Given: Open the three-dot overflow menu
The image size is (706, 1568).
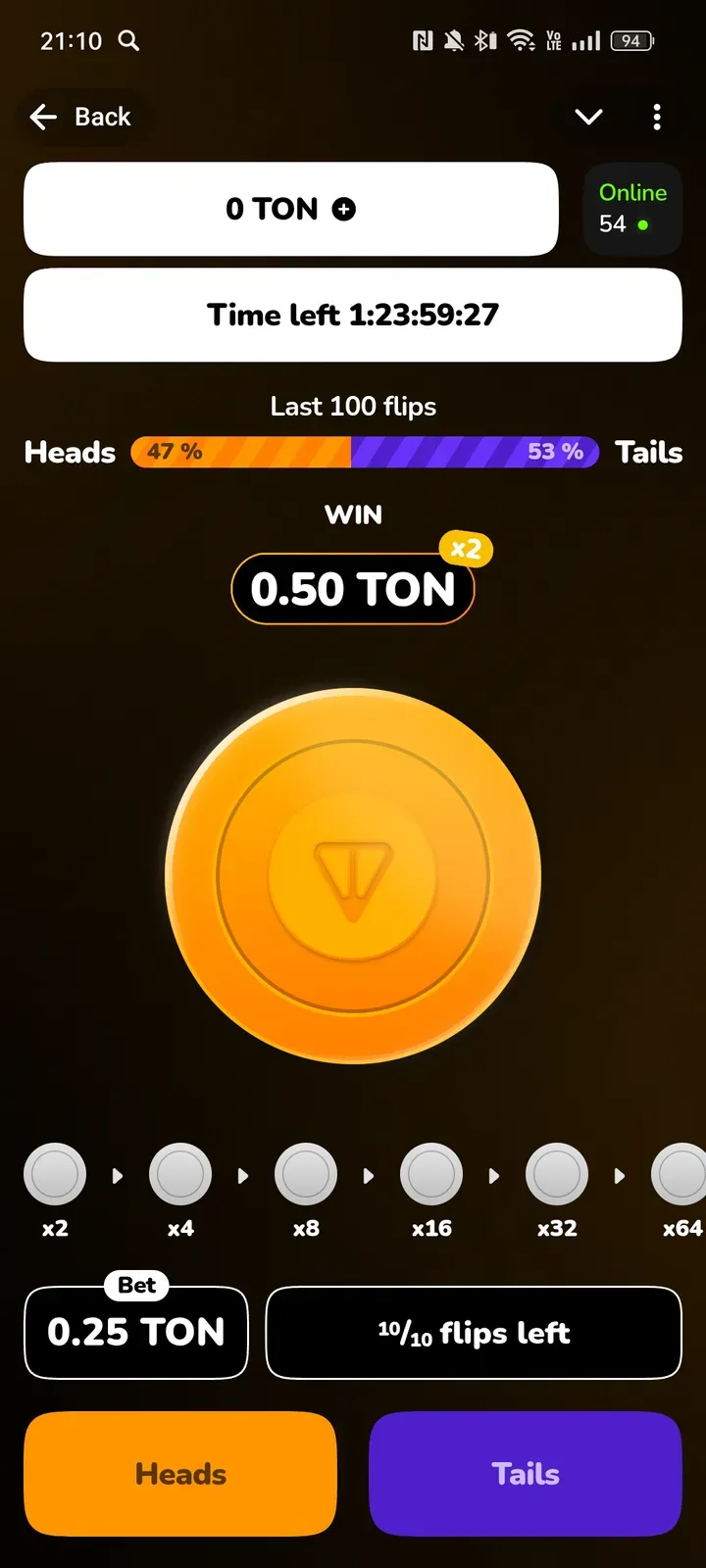Looking at the screenshot, I should pyautogui.click(x=657, y=118).
